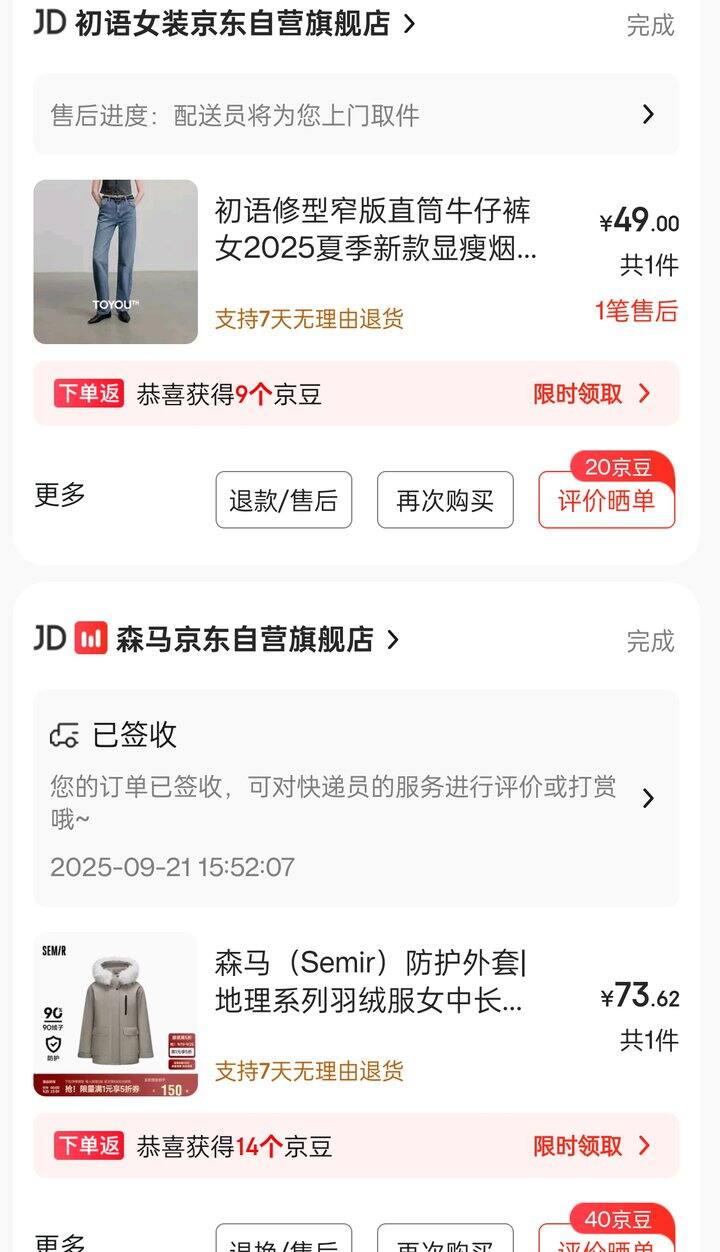Open the 已签收 delivery tracking details
This screenshot has height=1252, width=720.
point(356,798)
